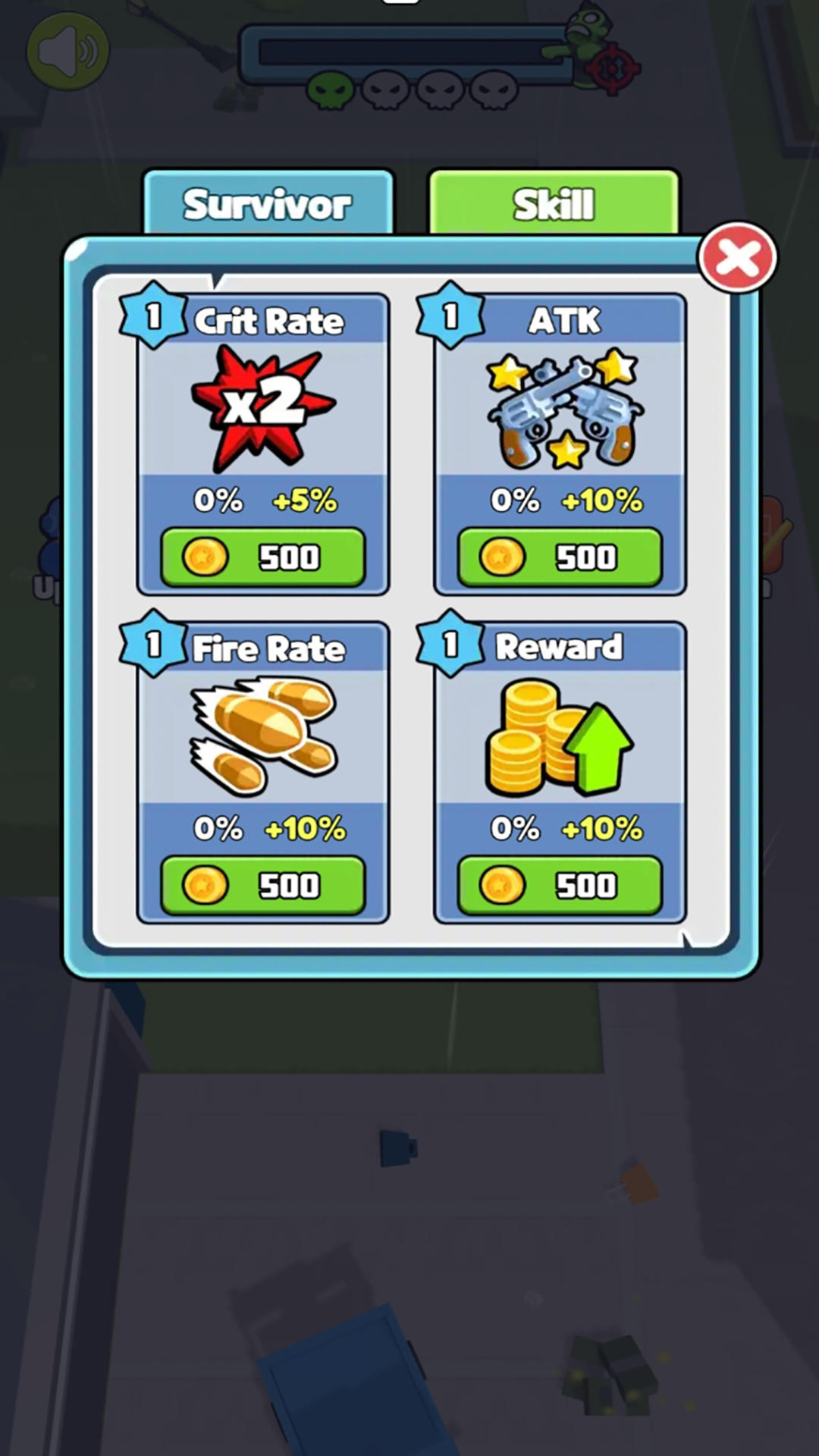Upgrade Fire Rate for 500 coins

point(262,885)
